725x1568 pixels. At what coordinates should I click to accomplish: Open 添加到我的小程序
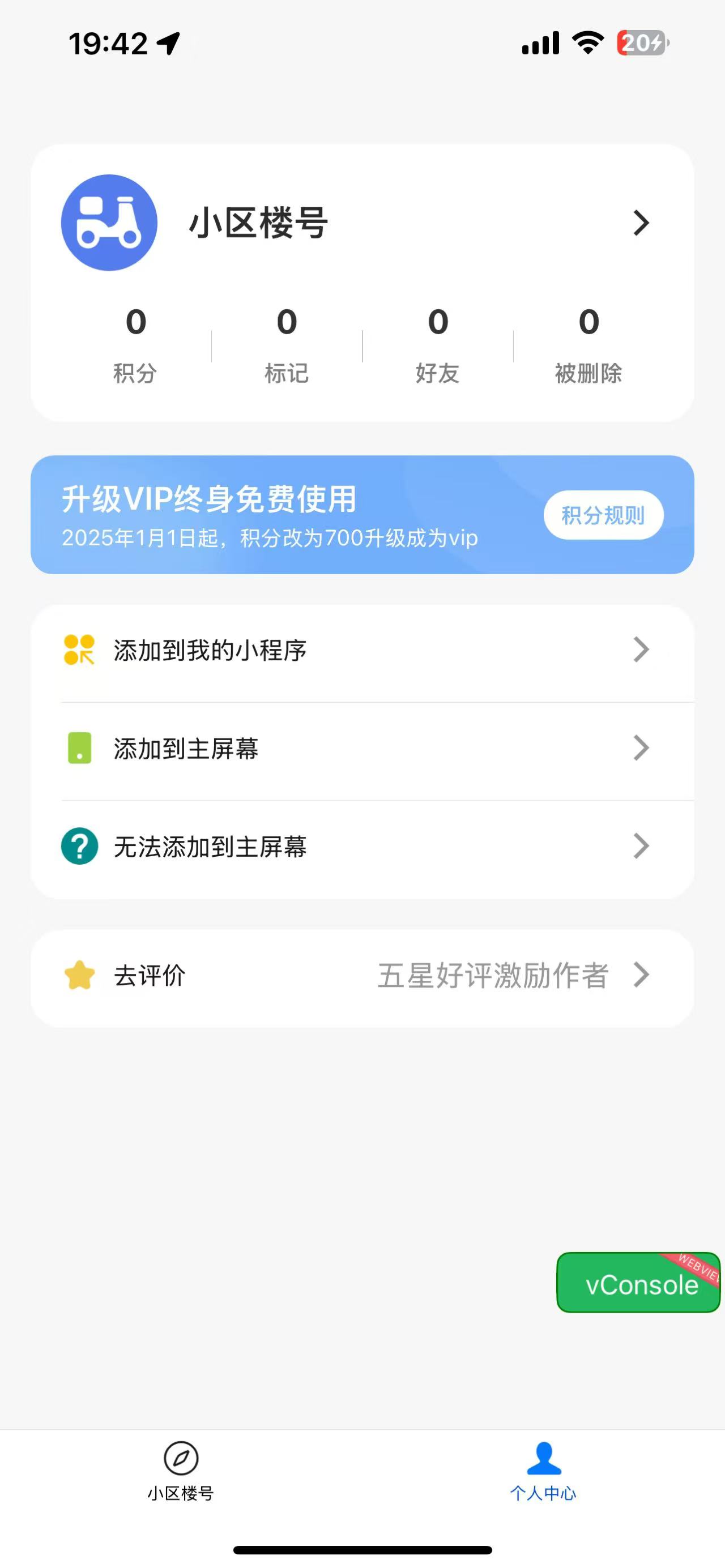(362, 650)
